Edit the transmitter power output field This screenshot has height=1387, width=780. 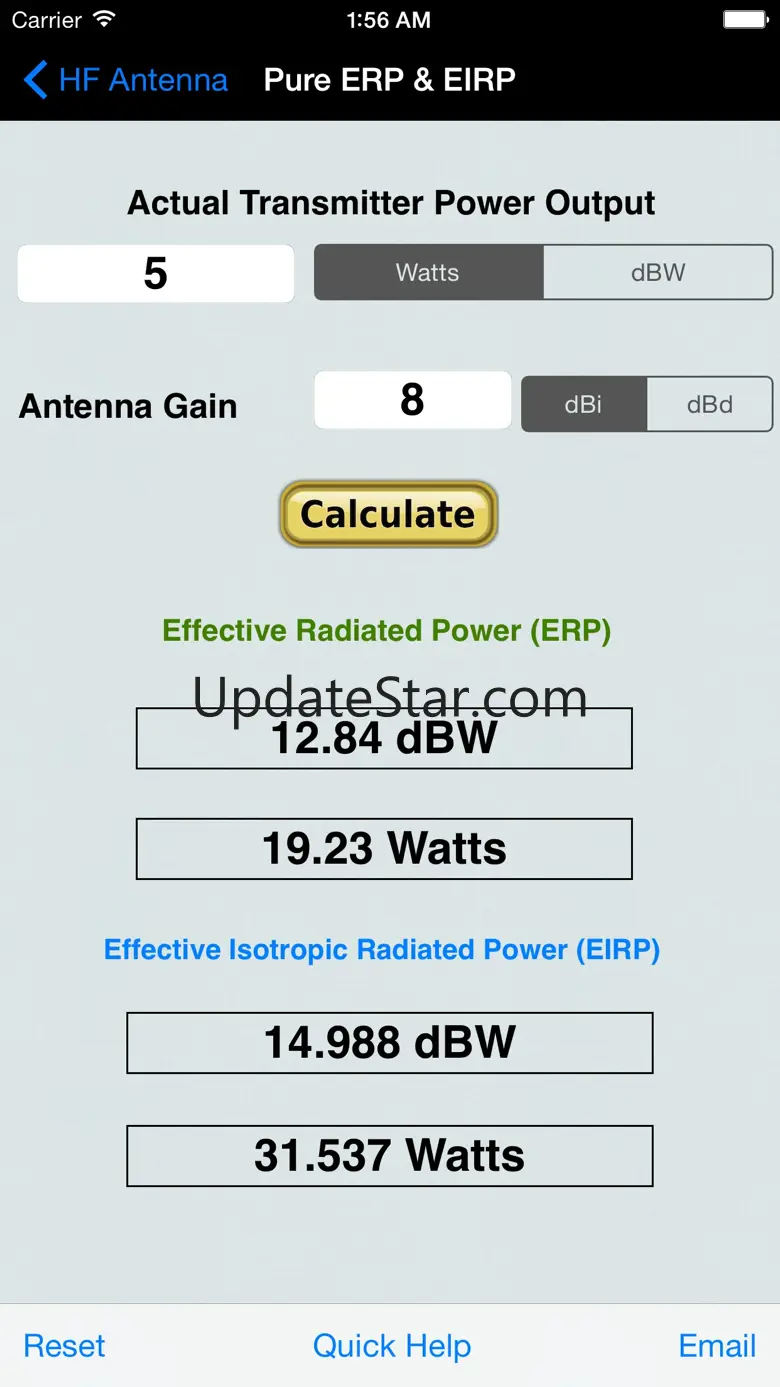click(156, 273)
